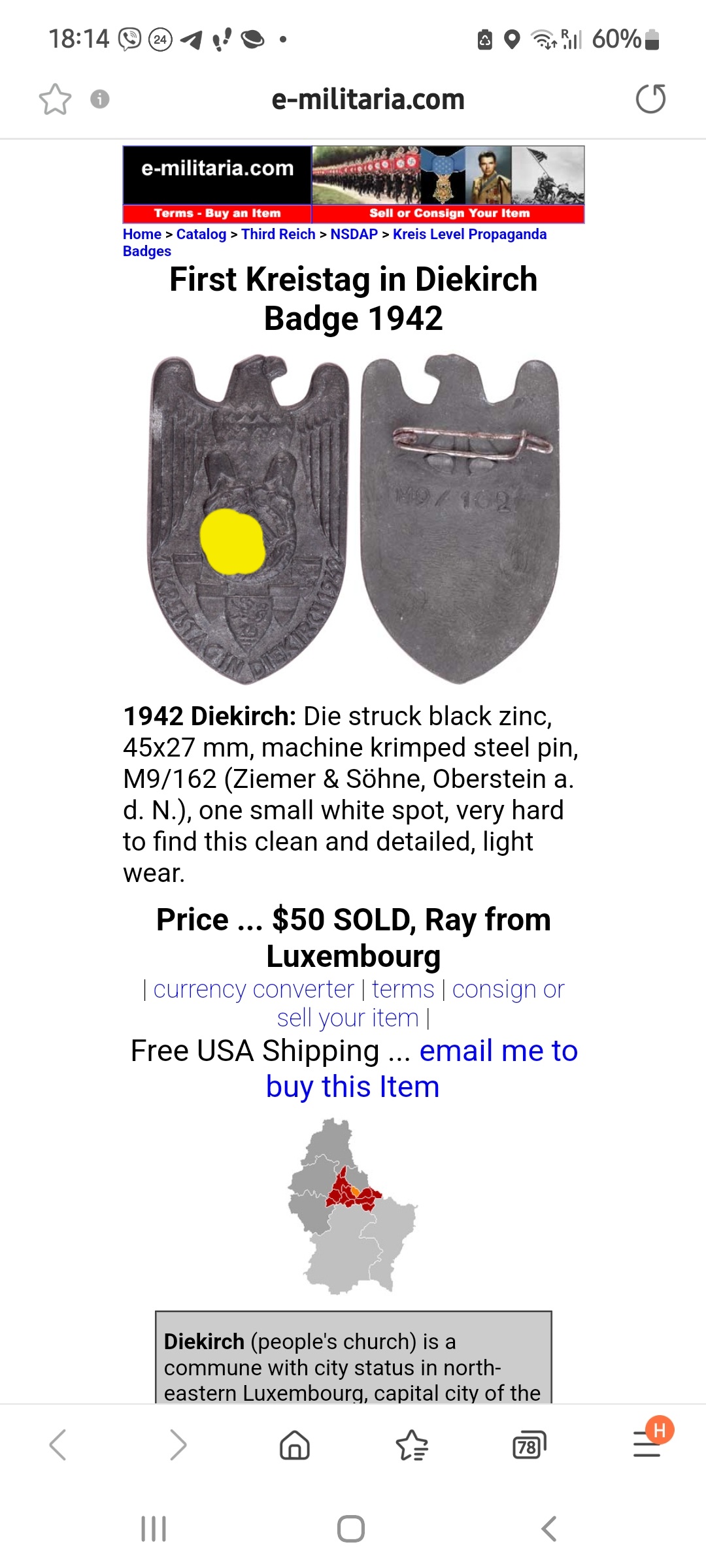
Task: Go to the browser home page
Action: 295,1445
